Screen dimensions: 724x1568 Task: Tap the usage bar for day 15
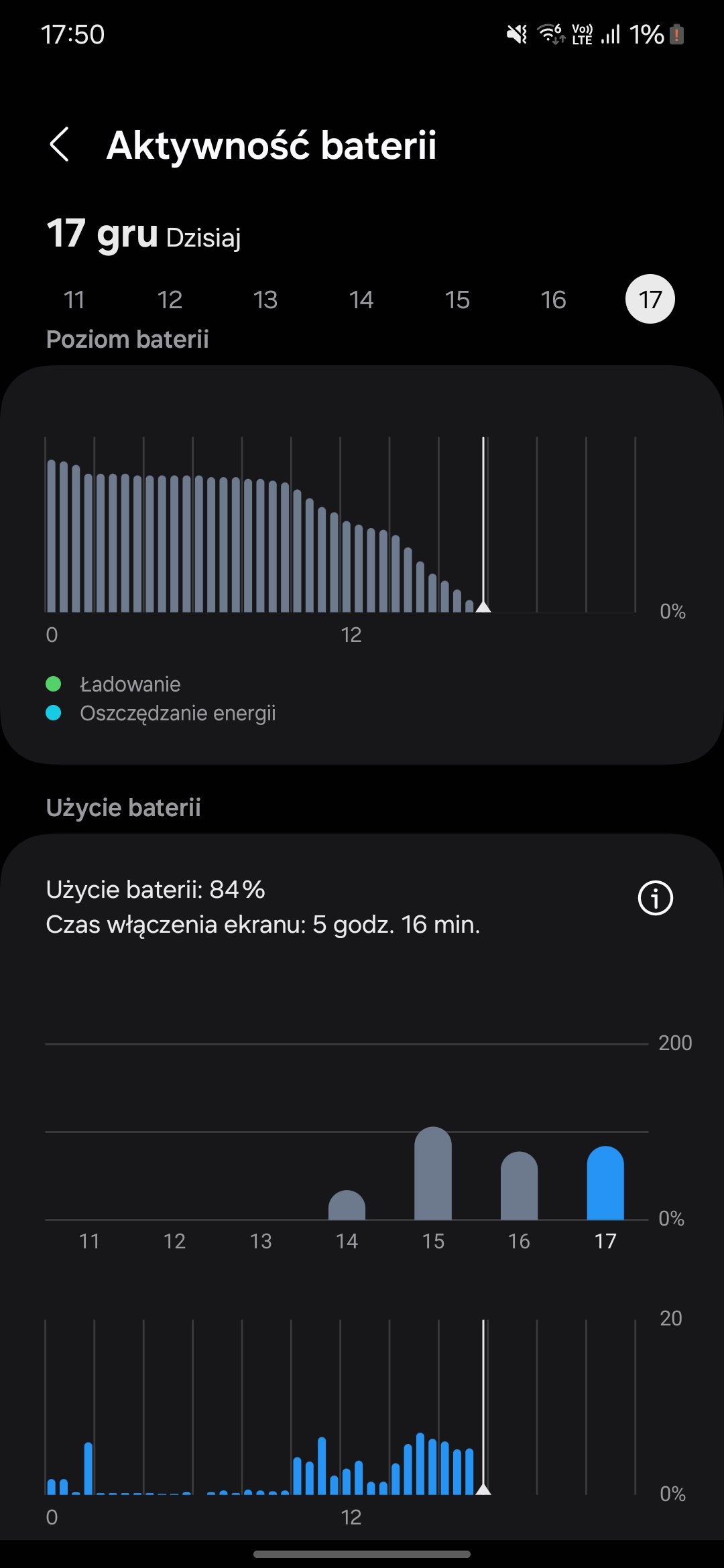click(433, 1173)
